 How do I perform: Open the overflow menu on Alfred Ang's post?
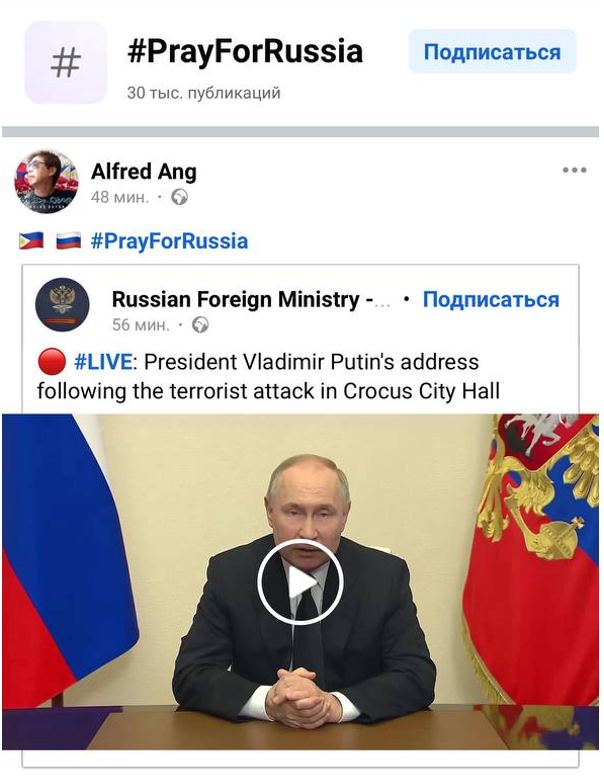(574, 171)
